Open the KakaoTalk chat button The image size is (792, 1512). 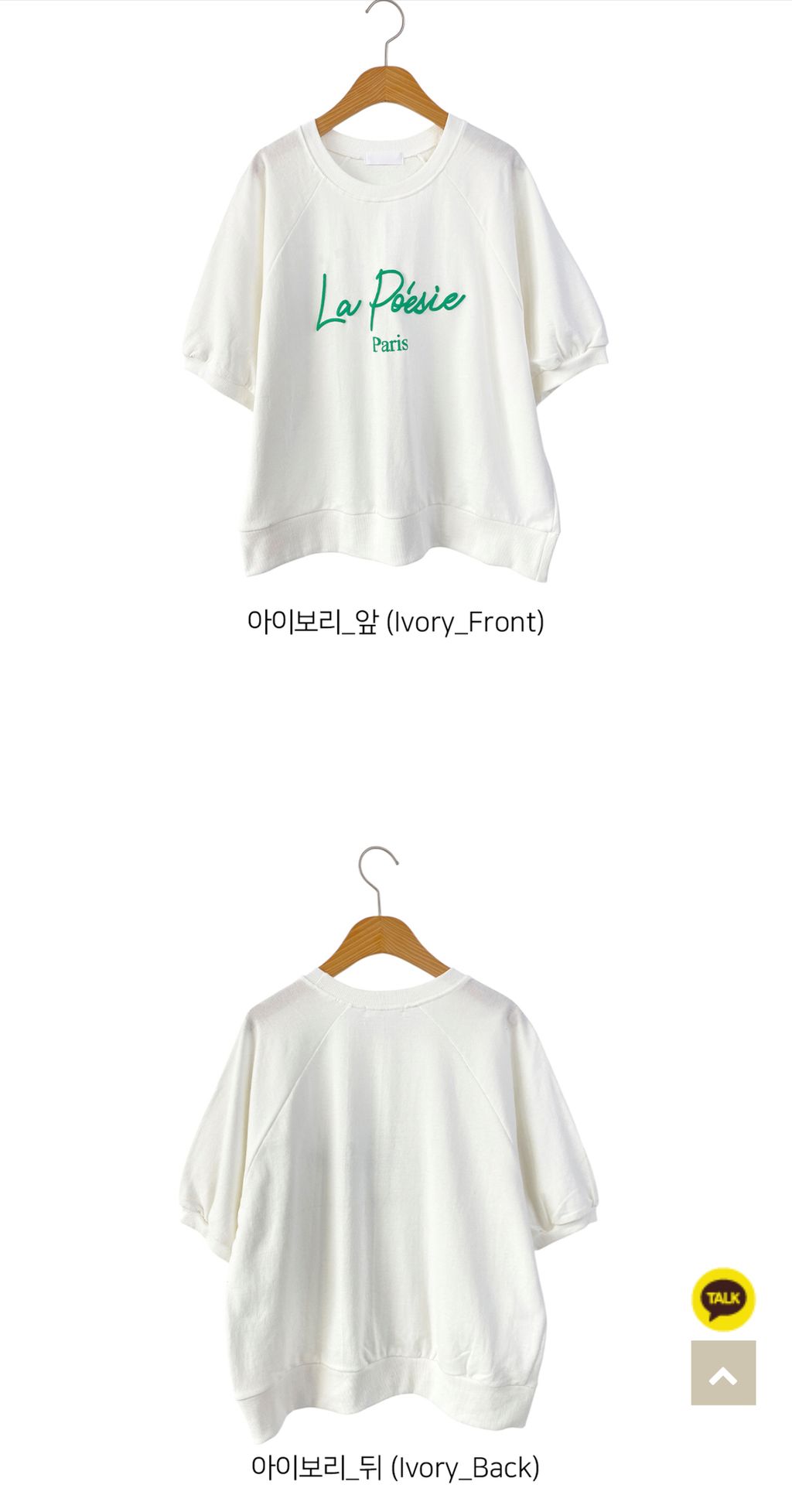click(723, 1299)
